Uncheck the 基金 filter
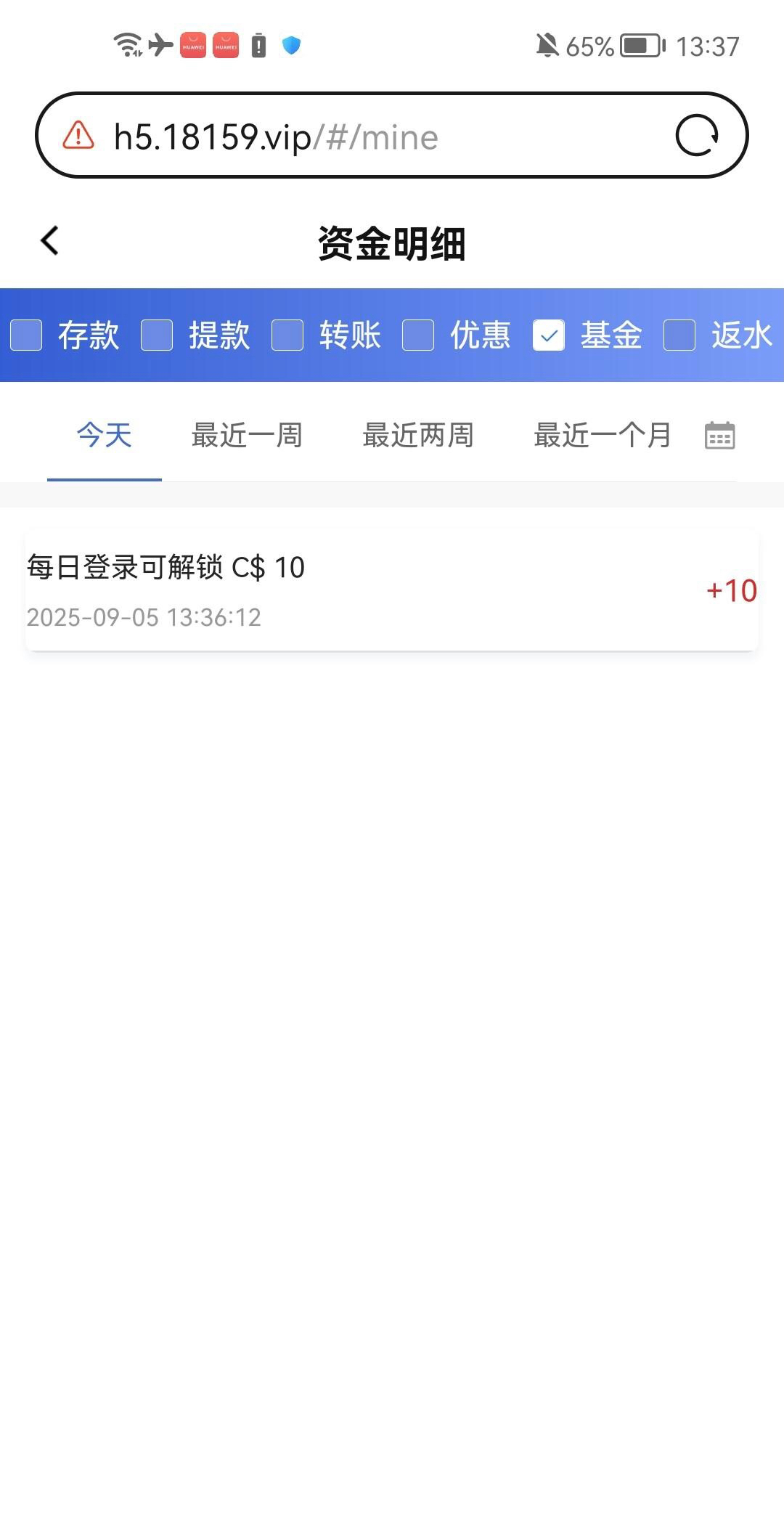The image size is (784, 1524). pyautogui.click(x=549, y=335)
